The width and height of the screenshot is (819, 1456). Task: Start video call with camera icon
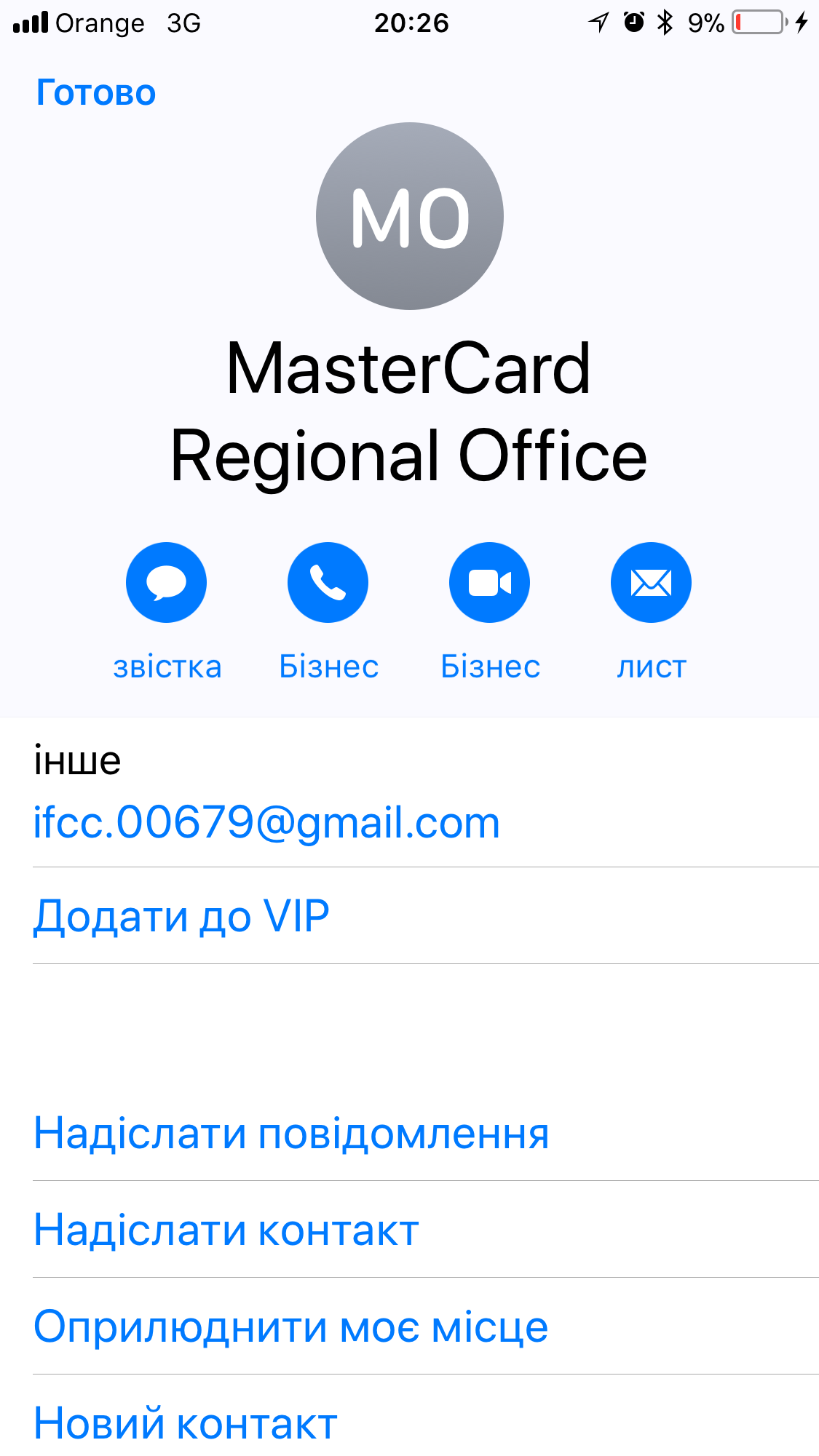pos(489,582)
